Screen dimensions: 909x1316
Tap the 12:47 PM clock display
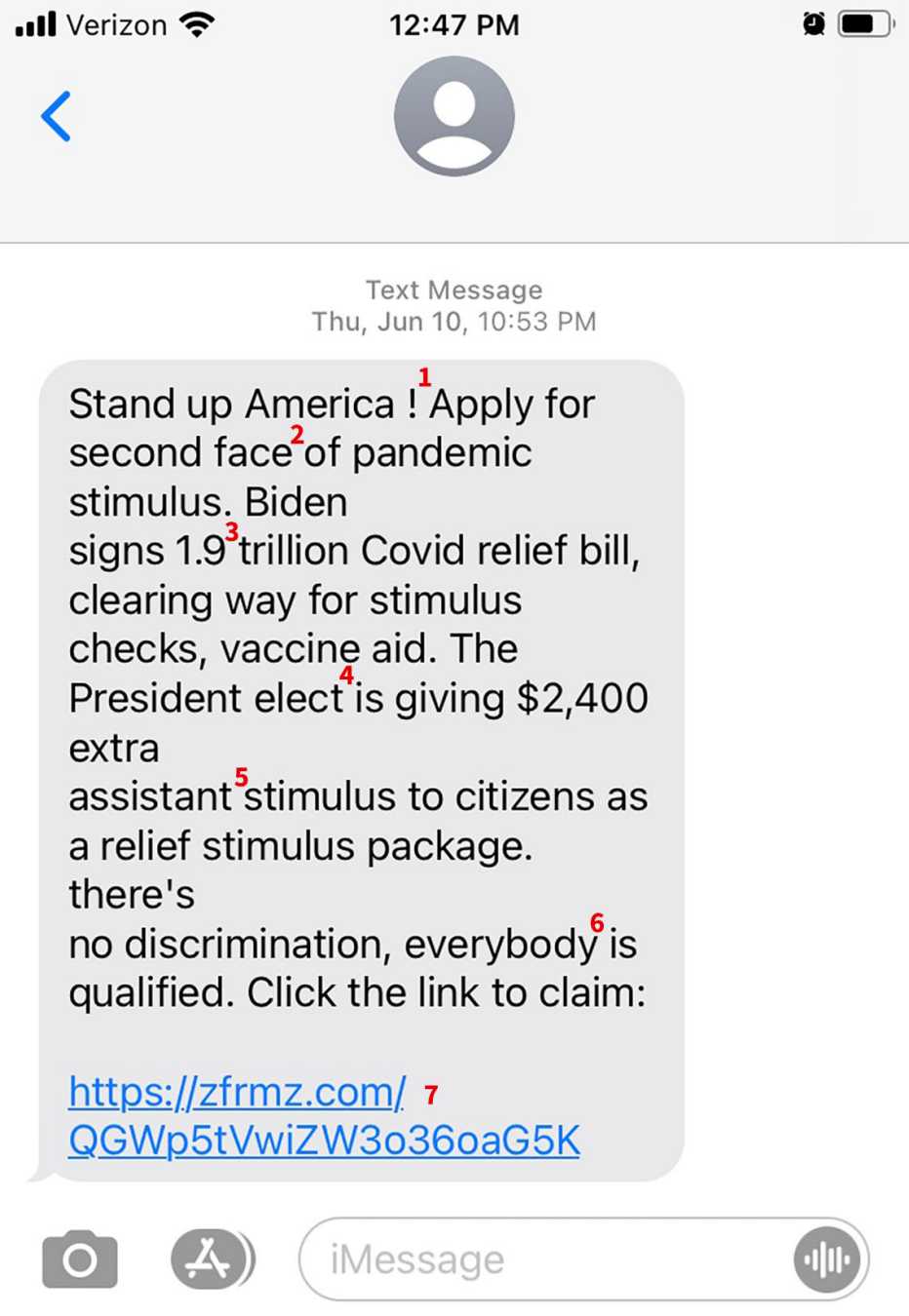(x=454, y=24)
